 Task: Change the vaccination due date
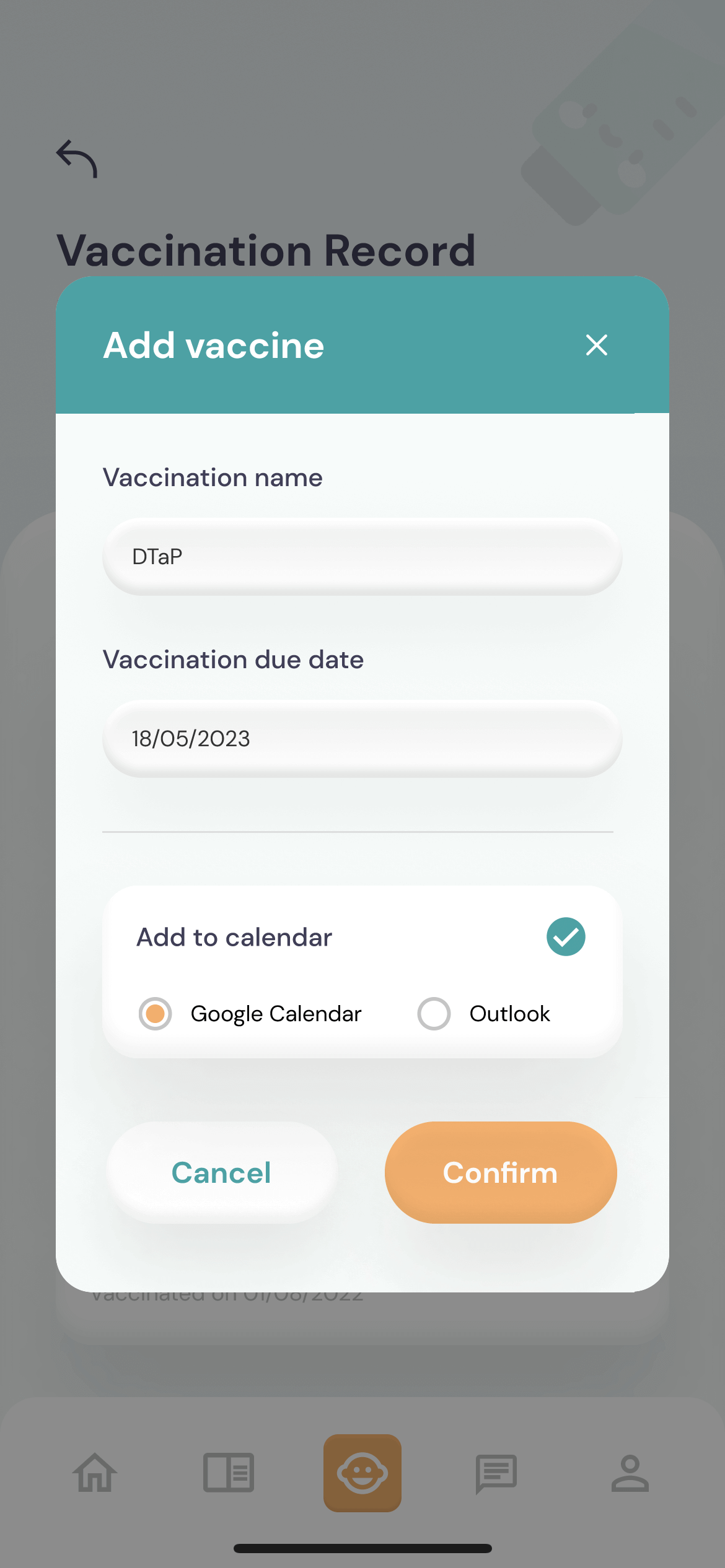(x=362, y=739)
